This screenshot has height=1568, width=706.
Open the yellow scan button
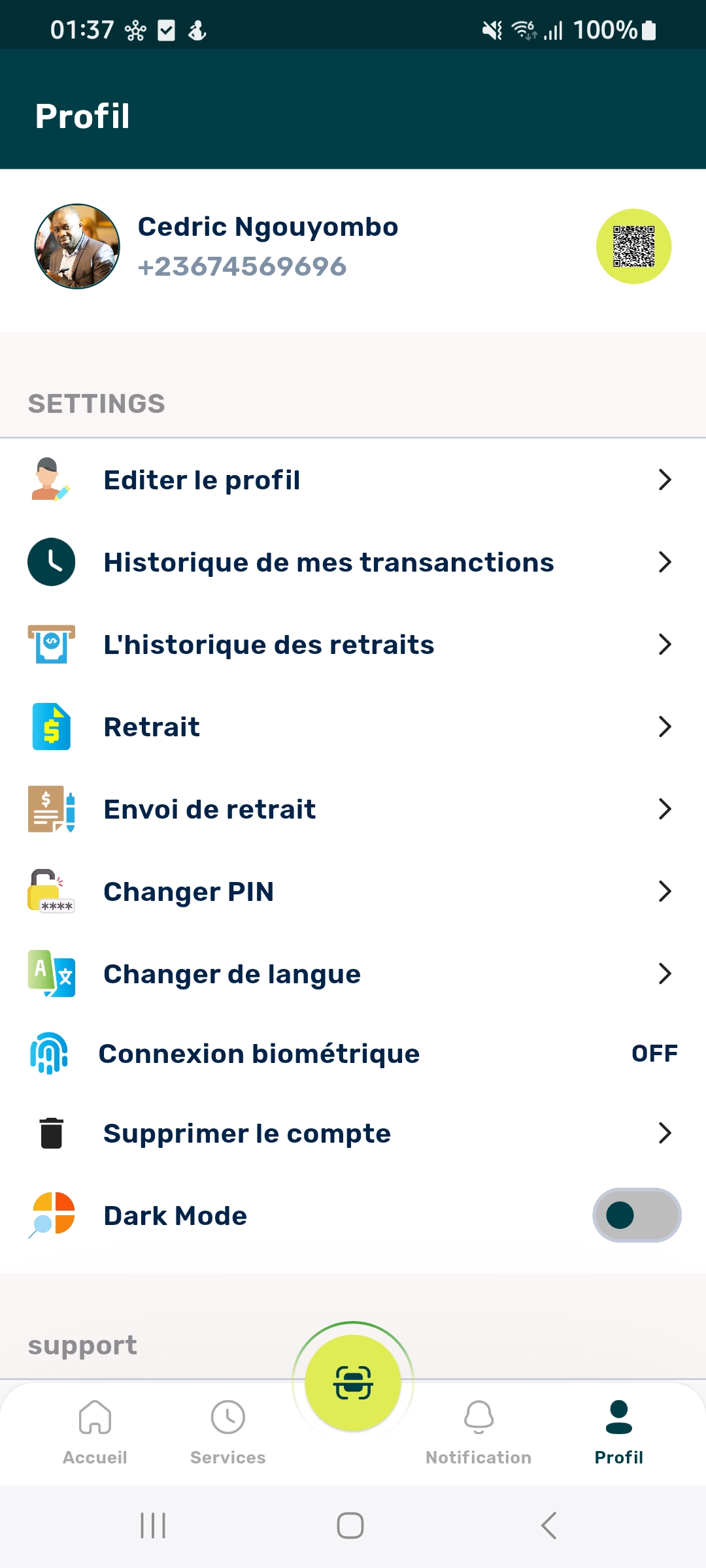click(353, 1382)
